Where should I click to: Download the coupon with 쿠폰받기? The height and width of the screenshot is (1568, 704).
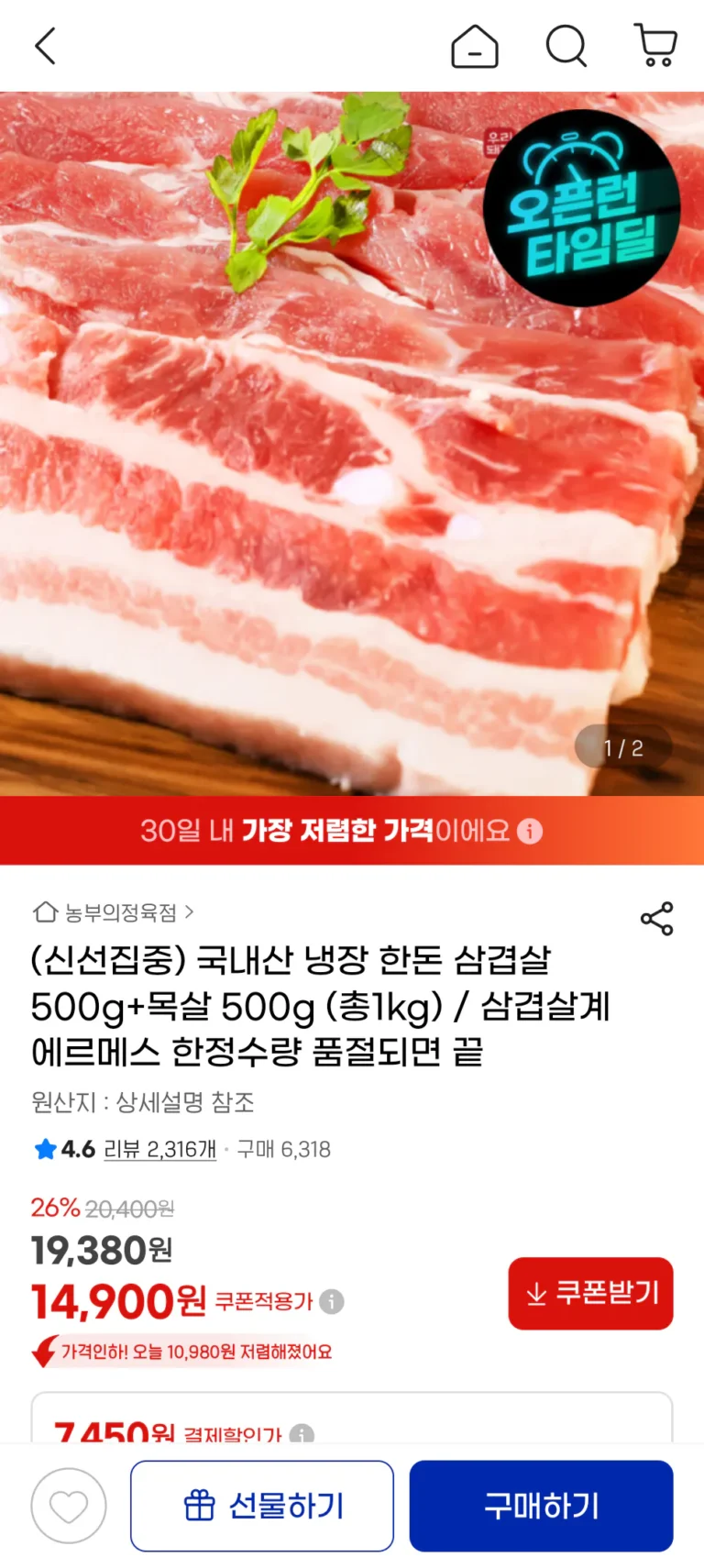590,1293
